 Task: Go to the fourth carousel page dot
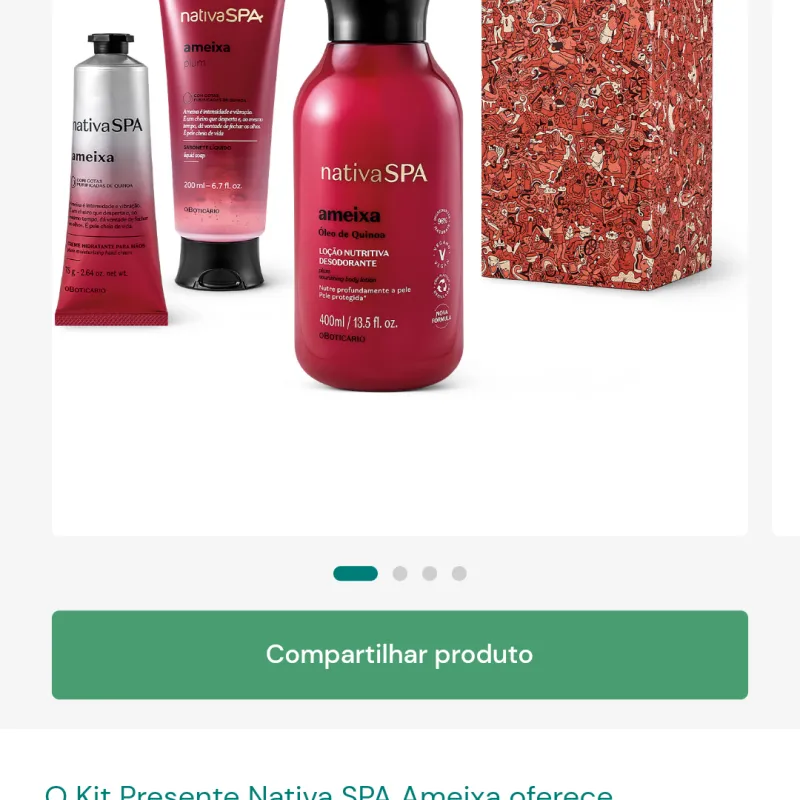click(459, 573)
